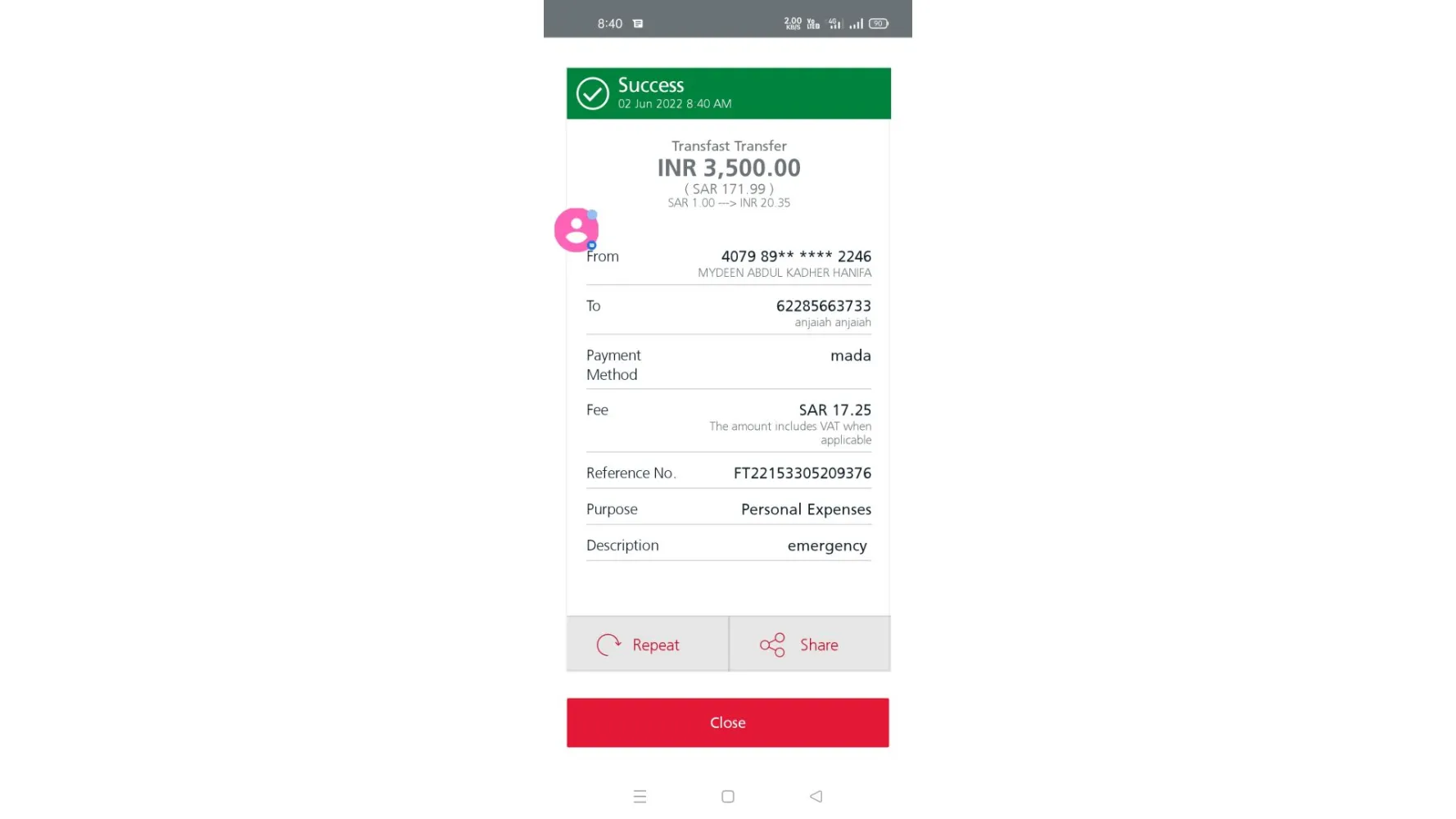Go back using the system back button

pos(816,796)
